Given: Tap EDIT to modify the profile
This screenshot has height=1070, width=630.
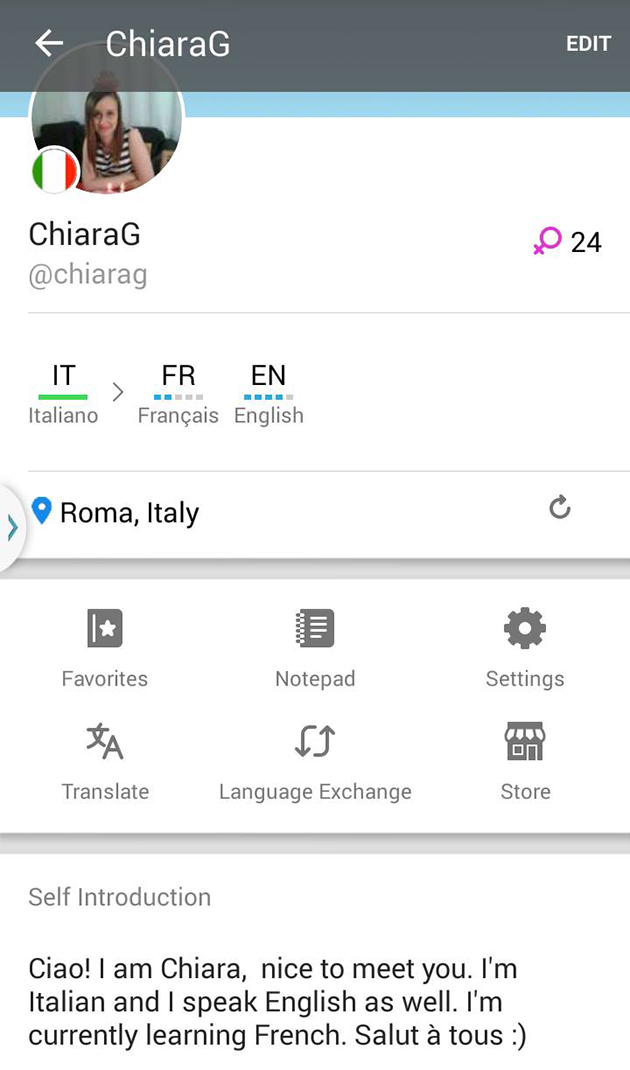Looking at the screenshot, I should tap(588, 44).
